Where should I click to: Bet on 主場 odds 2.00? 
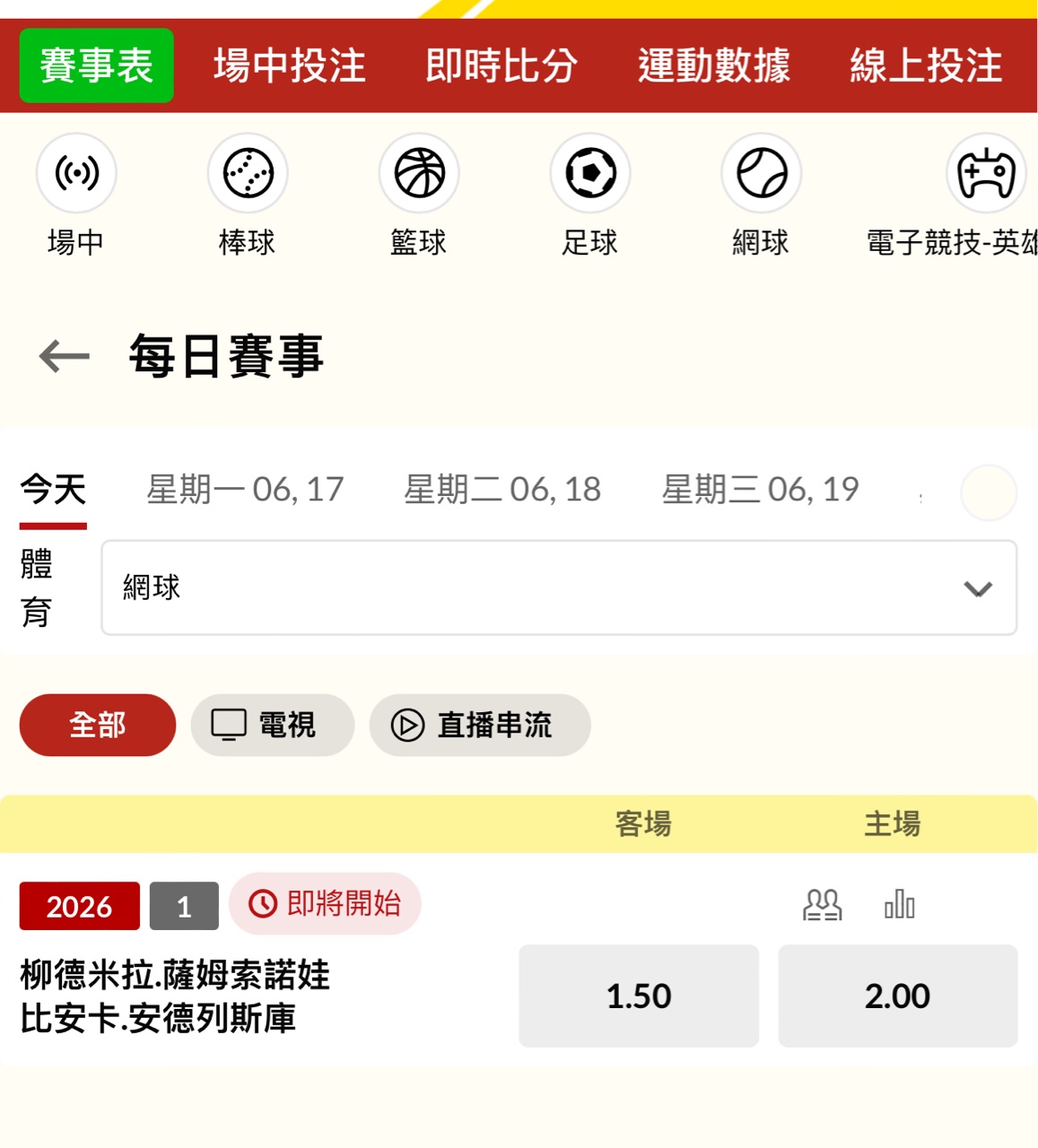(x=897, y=996)
